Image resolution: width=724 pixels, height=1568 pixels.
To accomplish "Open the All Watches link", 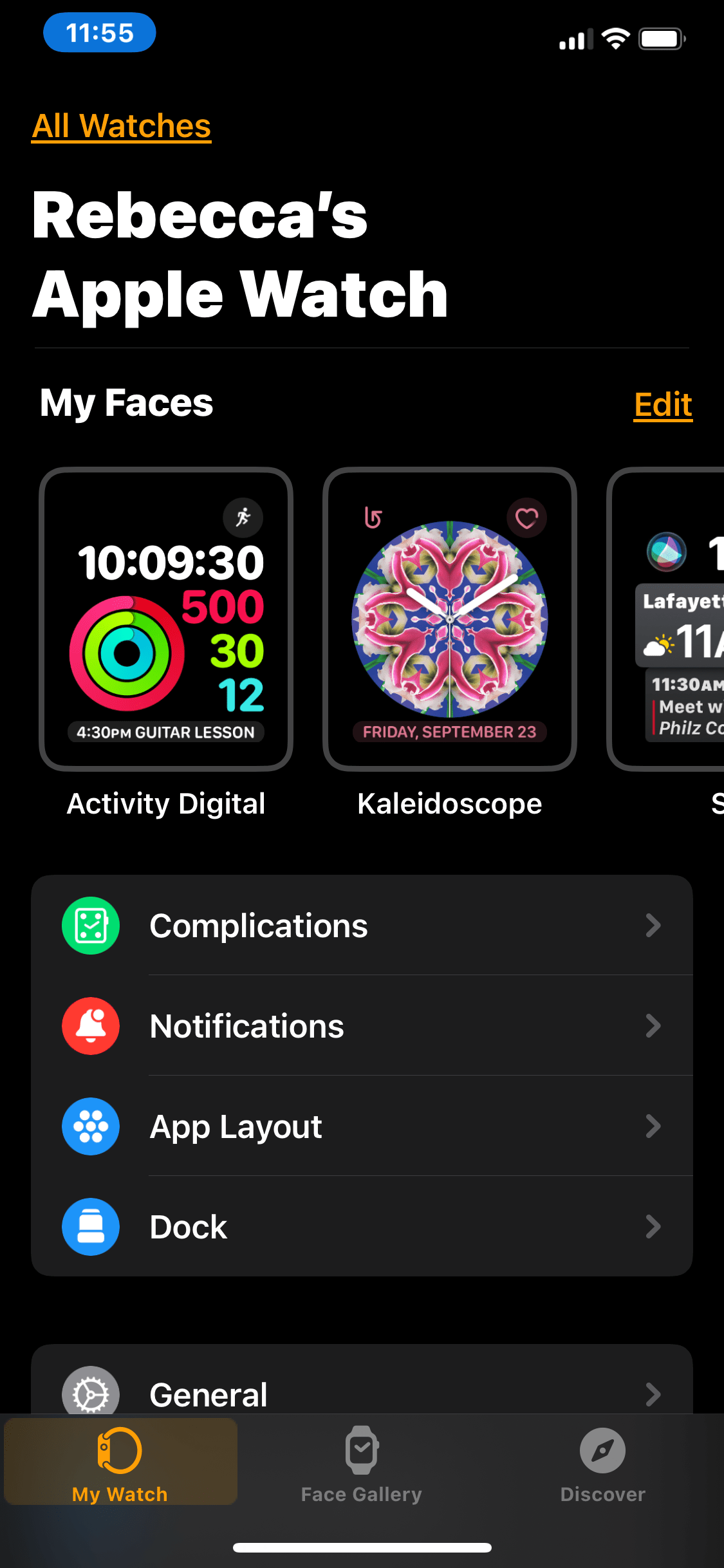I will tap(121, 126).
